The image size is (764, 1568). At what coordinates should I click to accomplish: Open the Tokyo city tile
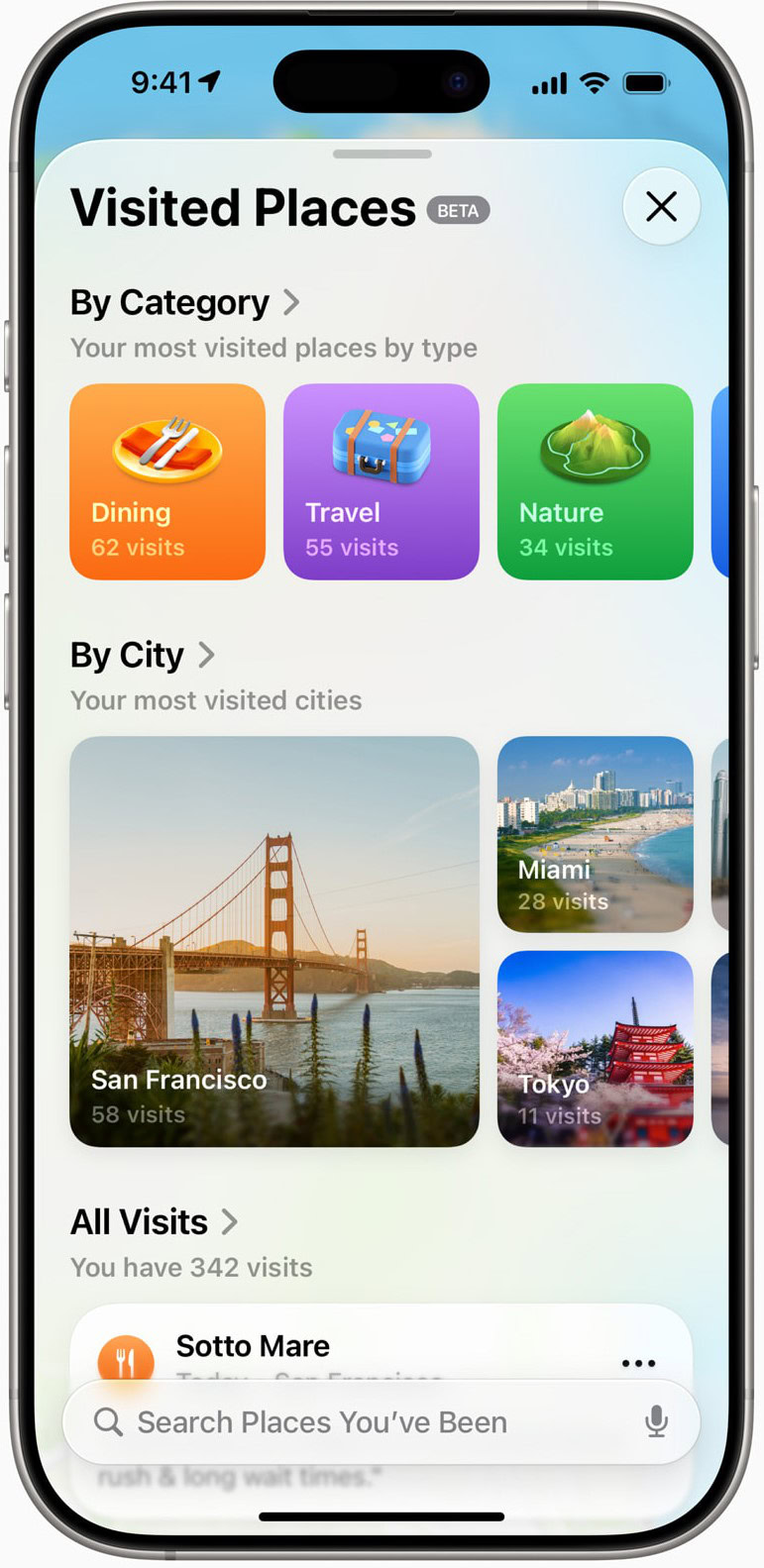pos(595,1048)
